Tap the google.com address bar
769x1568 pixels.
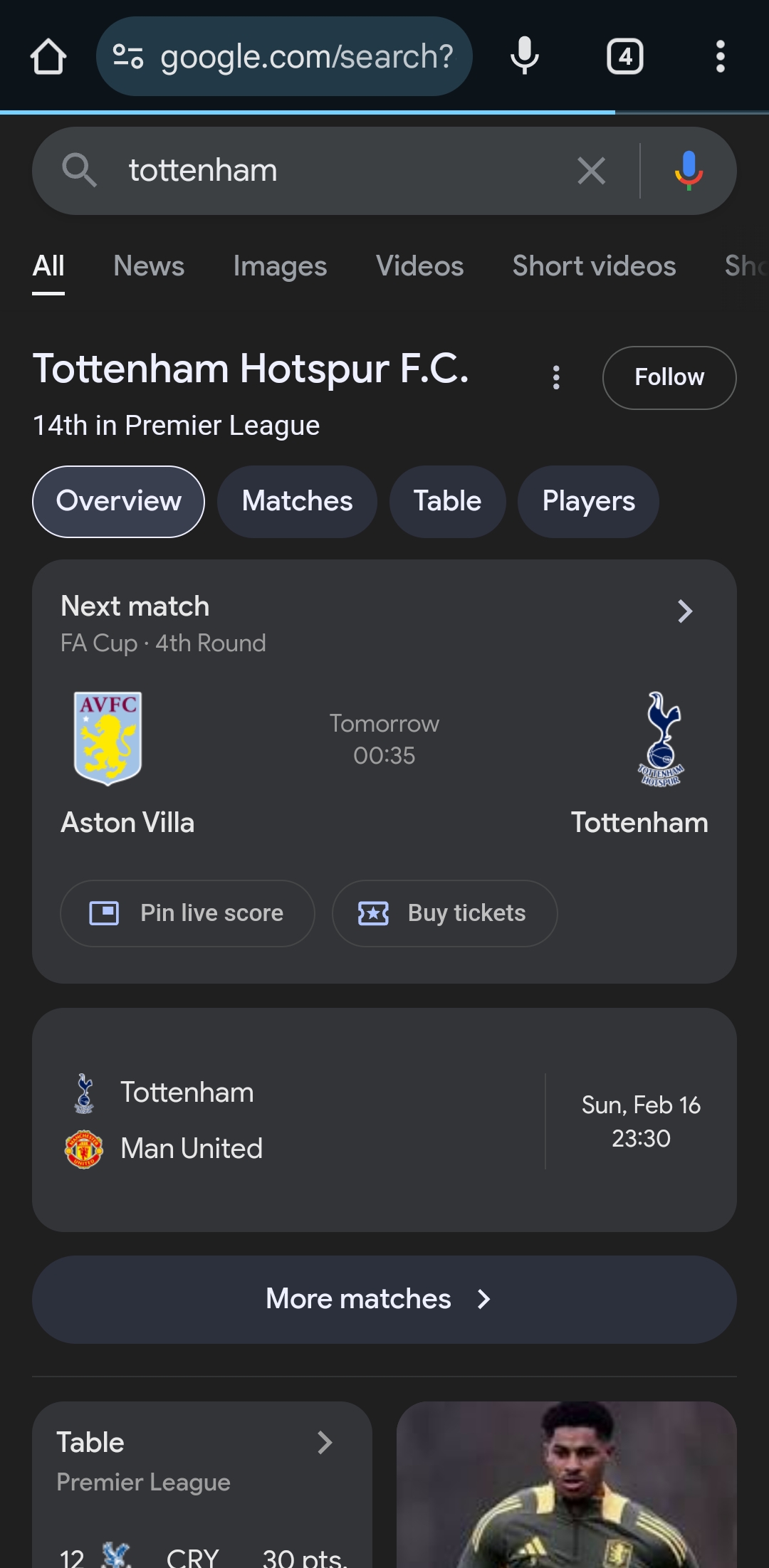pos(284,56)
